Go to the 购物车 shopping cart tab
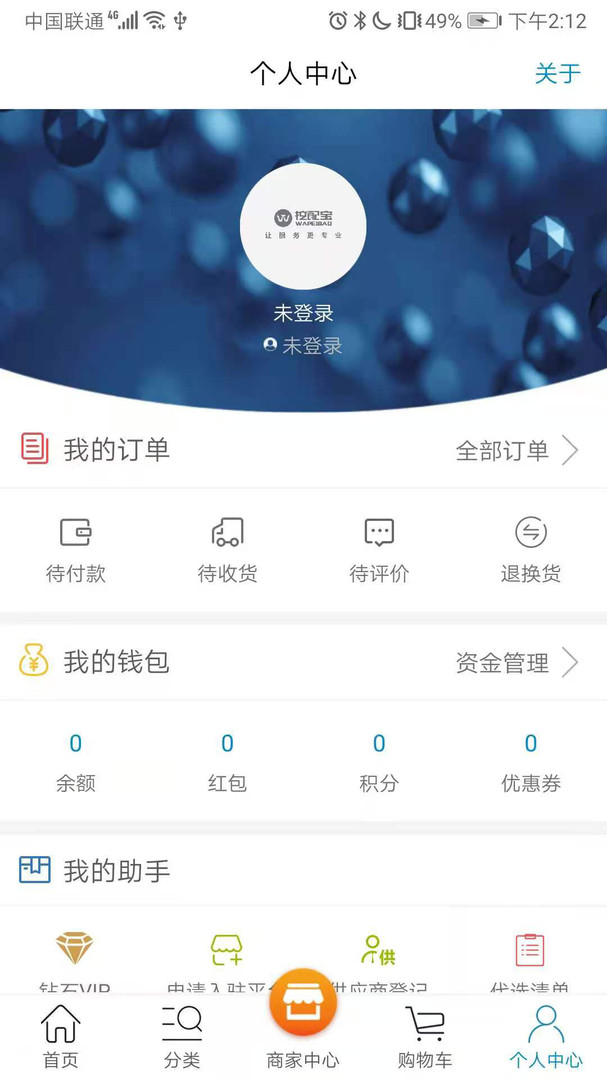Image resolution: width=607 pixels, height=1080 pixels. 425,1037
